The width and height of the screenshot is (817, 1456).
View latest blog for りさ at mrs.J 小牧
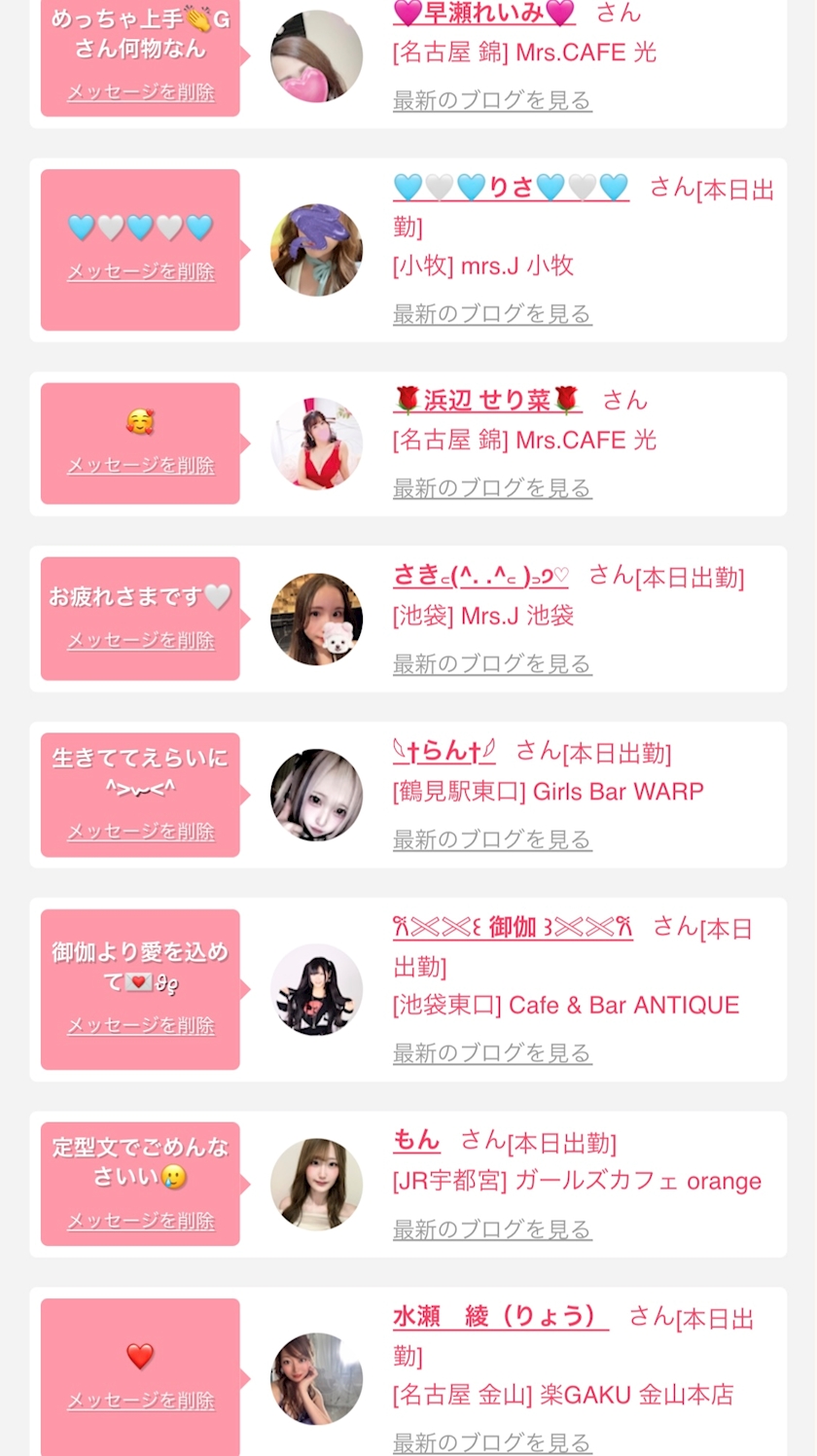tap(492, 314)
